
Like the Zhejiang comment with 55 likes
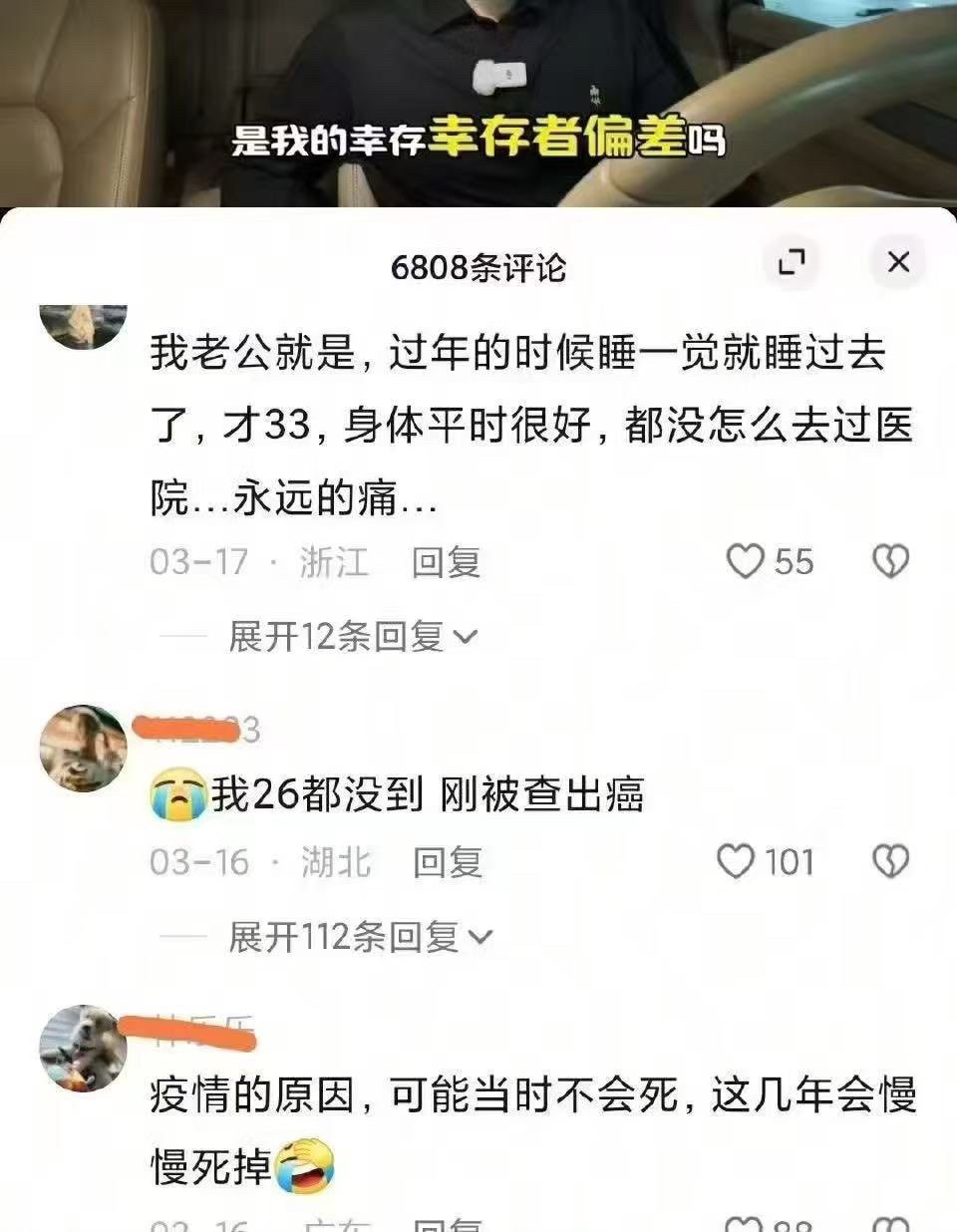[x=745, y=561]
